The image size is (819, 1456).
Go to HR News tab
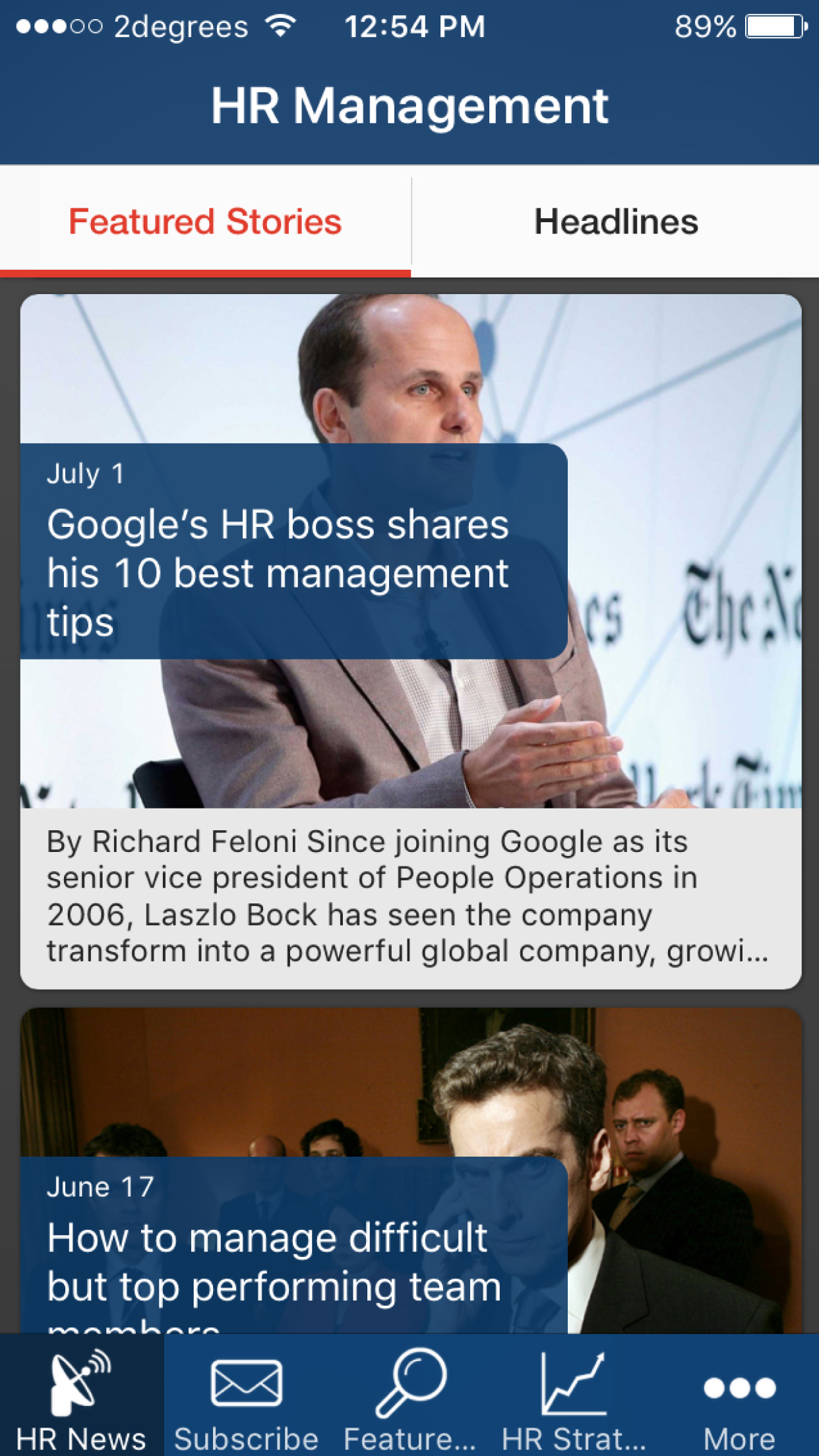point(81,1395)
